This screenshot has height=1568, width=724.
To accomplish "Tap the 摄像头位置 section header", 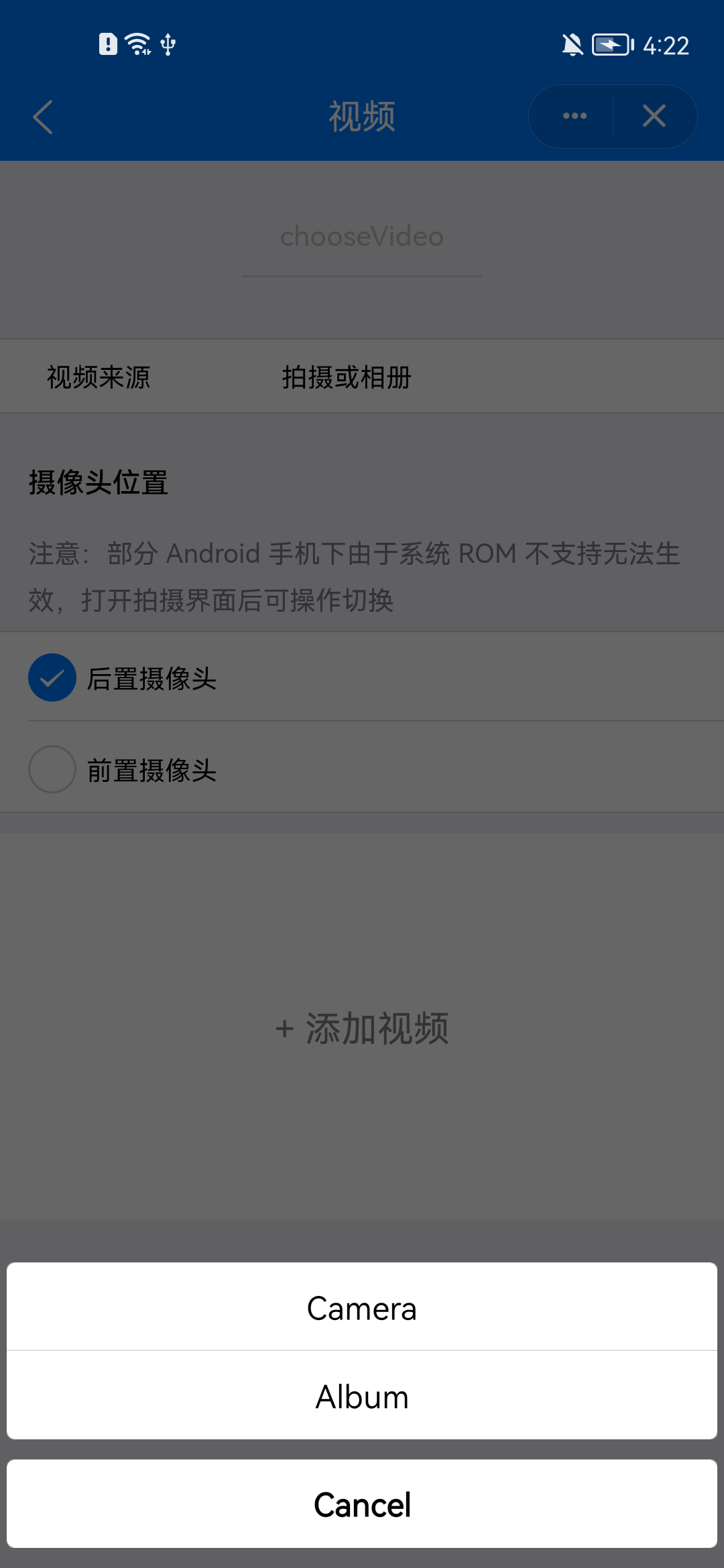I will click(98, 482).
